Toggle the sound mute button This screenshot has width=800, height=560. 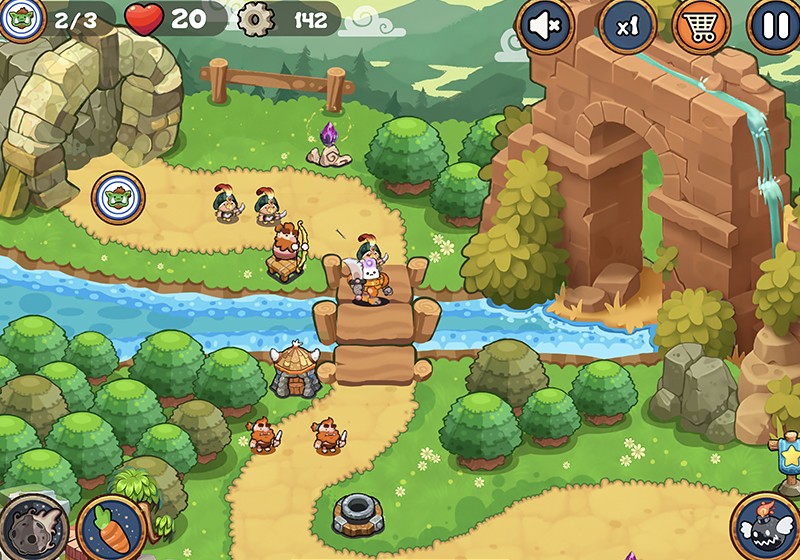[x=545, y=25]
